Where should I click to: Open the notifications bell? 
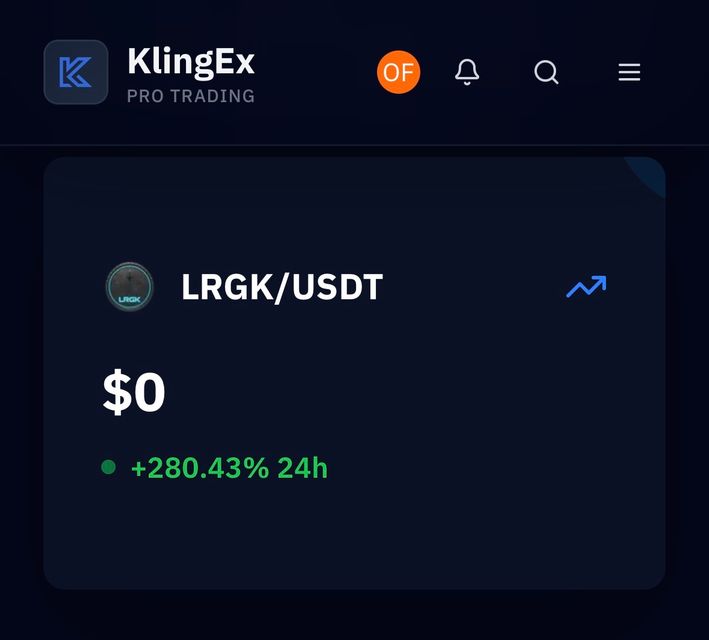467,72
